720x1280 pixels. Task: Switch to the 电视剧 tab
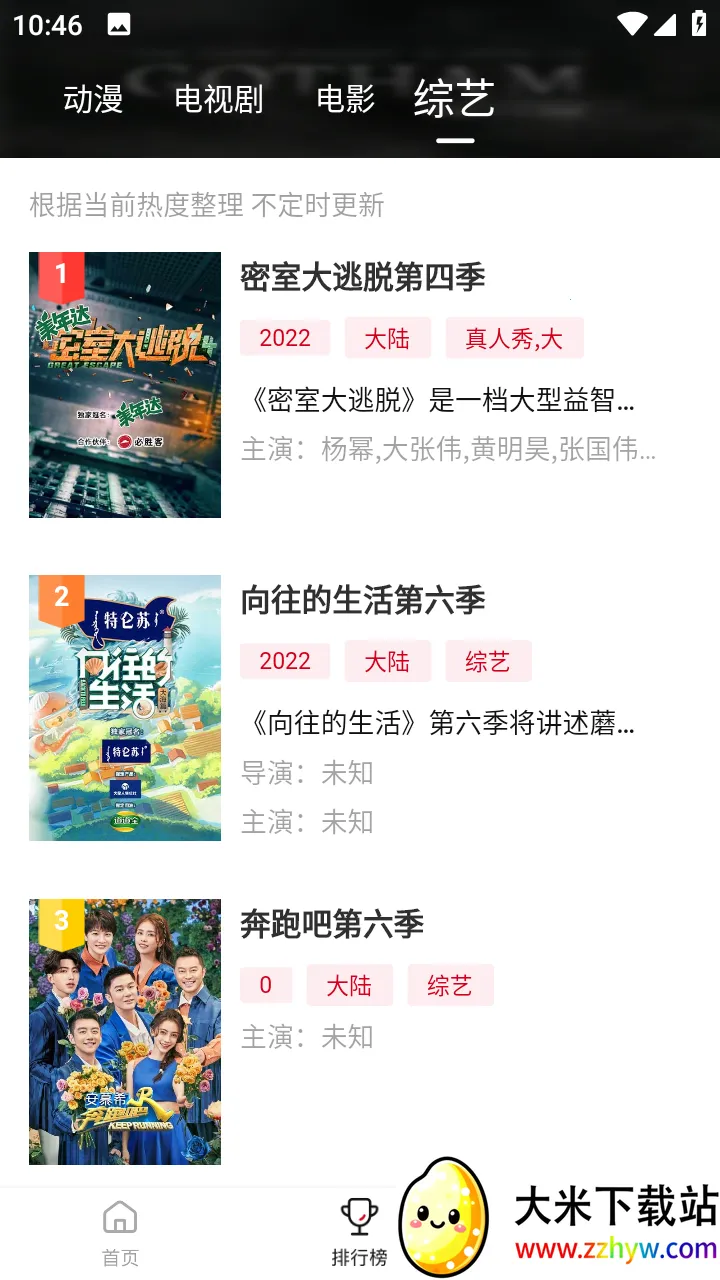pyautogui.click(x=218, y=99)
